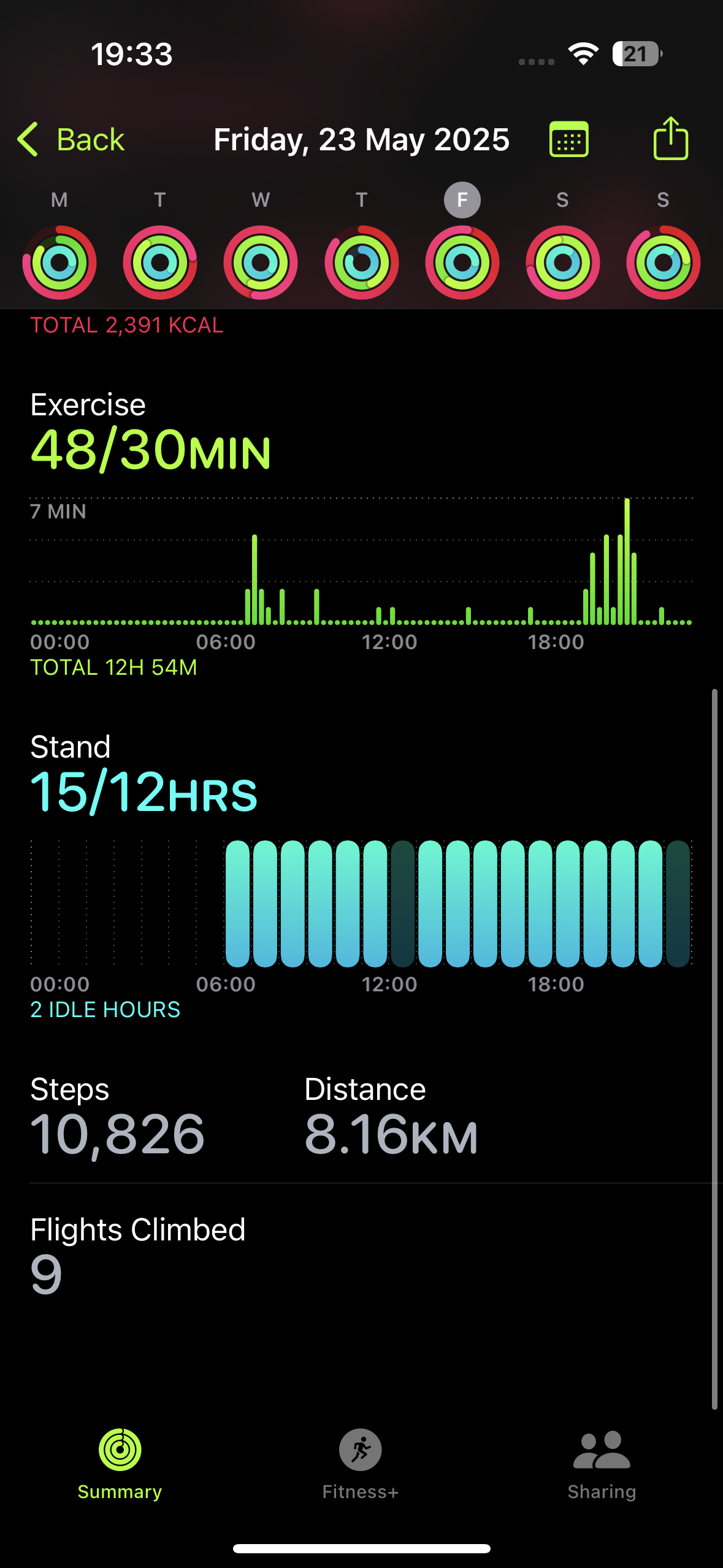723x1568 pixels.
Task: Share this day's activity summary
Action: click(x=671, y=138)
